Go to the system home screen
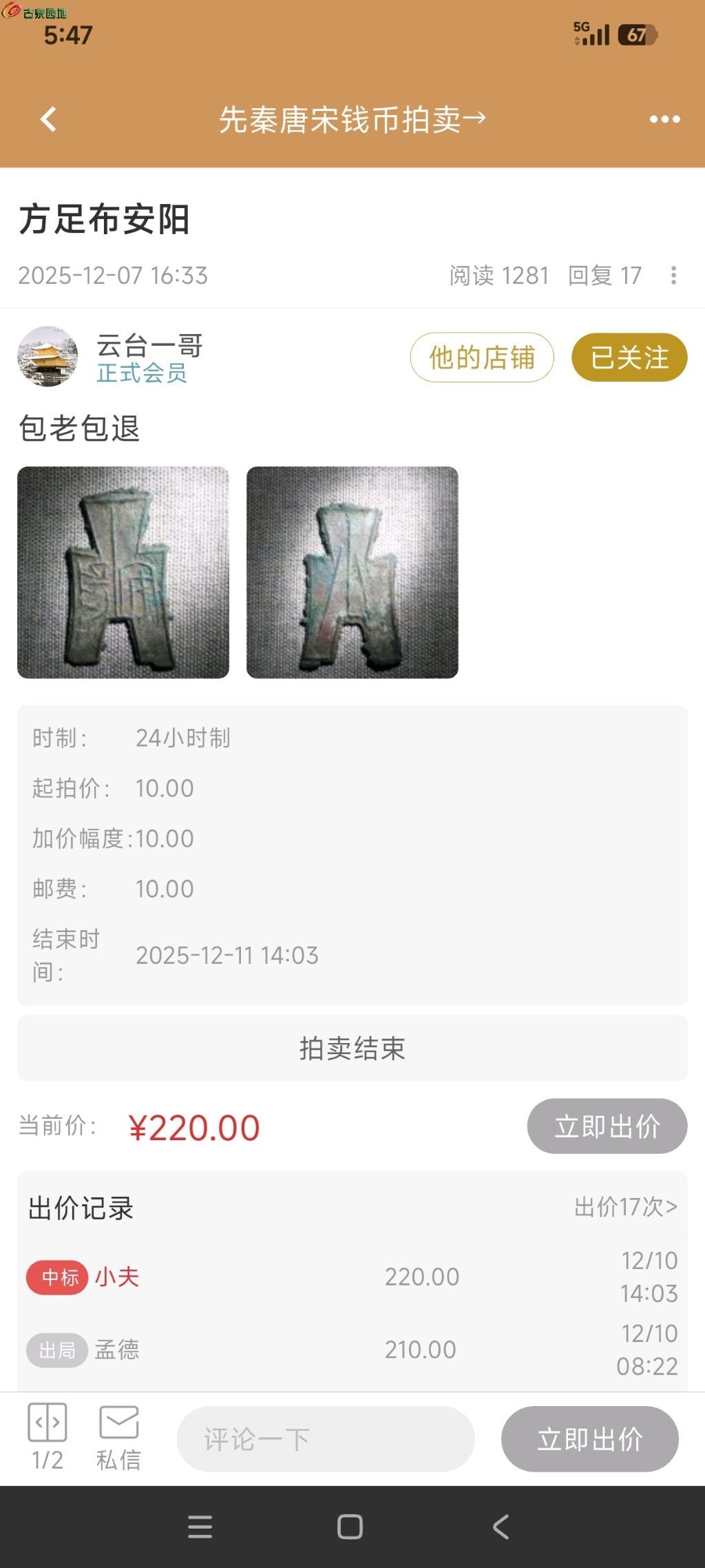Screen dimensions: 705x1568 [350, 1527]
